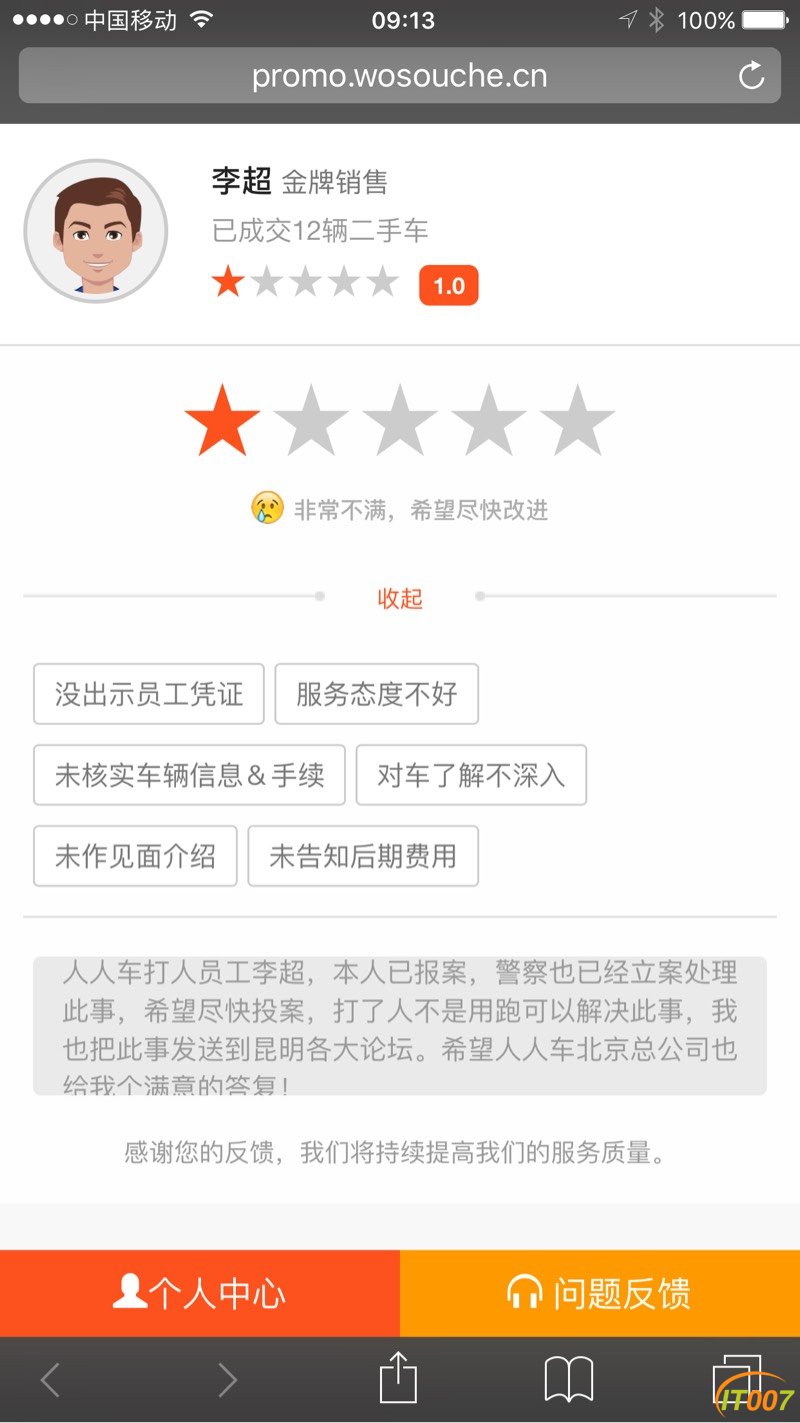
Task: Collapse the section via 收起
Action: (x=399, y=598)
